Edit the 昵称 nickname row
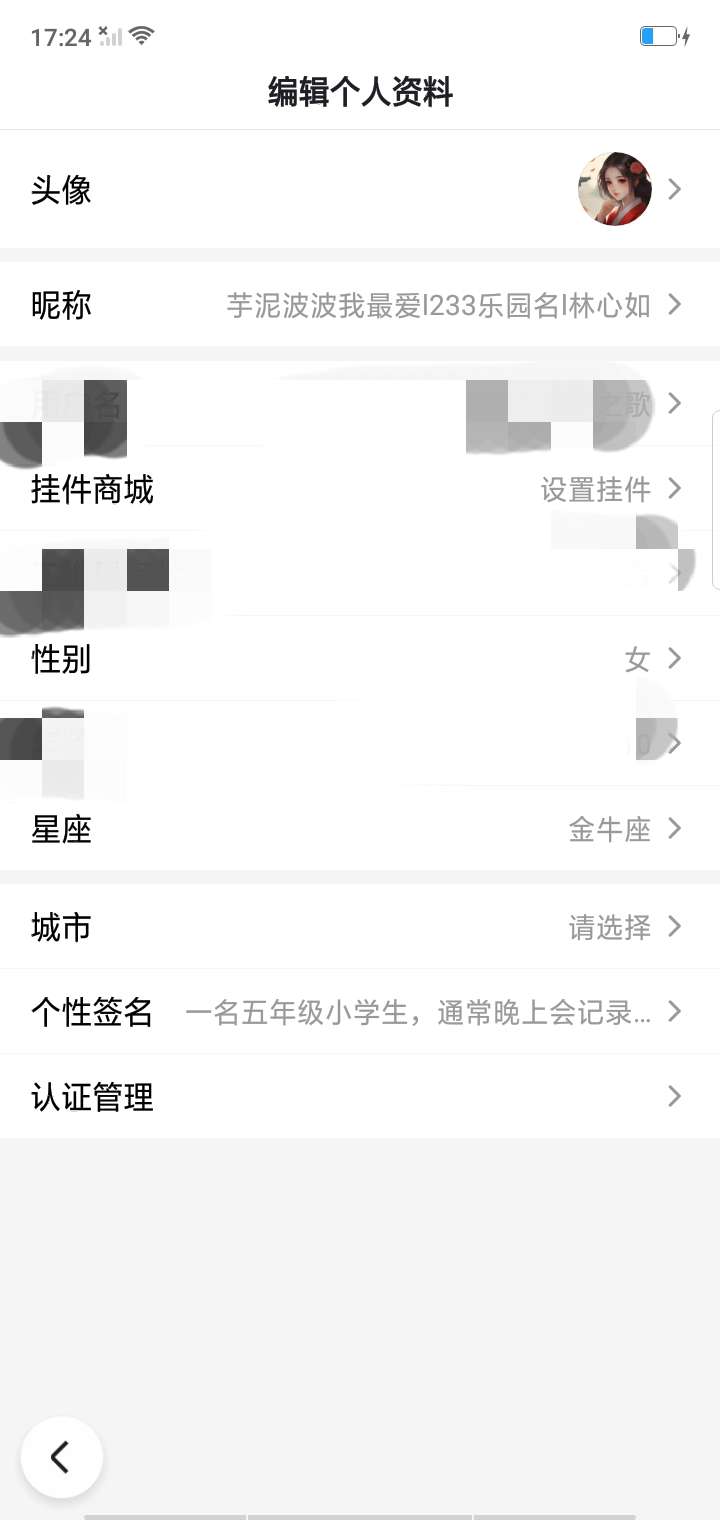Screen dimensions: 720x1520 coord(360,305)
